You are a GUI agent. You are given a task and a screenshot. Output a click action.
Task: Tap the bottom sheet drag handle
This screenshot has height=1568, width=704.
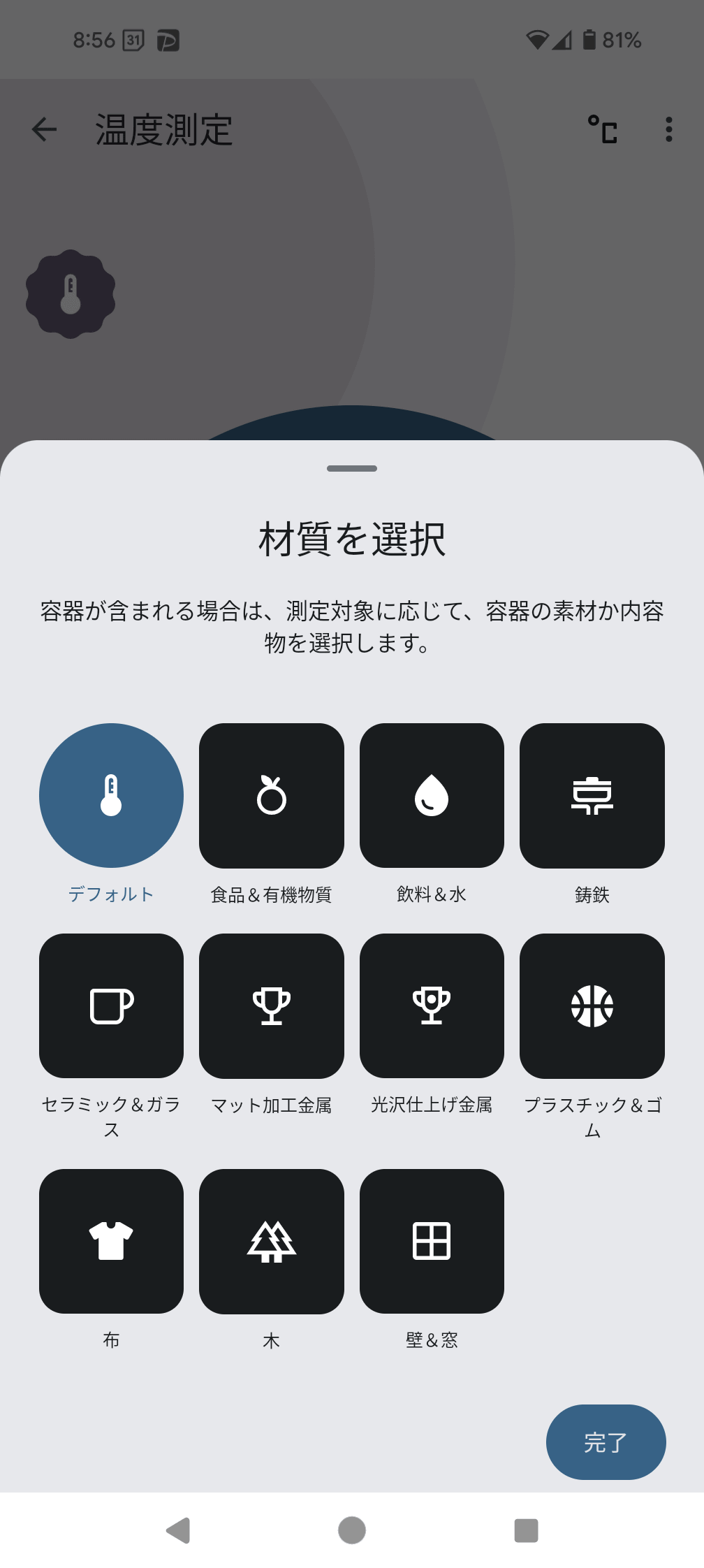click(x=351, y=470)
